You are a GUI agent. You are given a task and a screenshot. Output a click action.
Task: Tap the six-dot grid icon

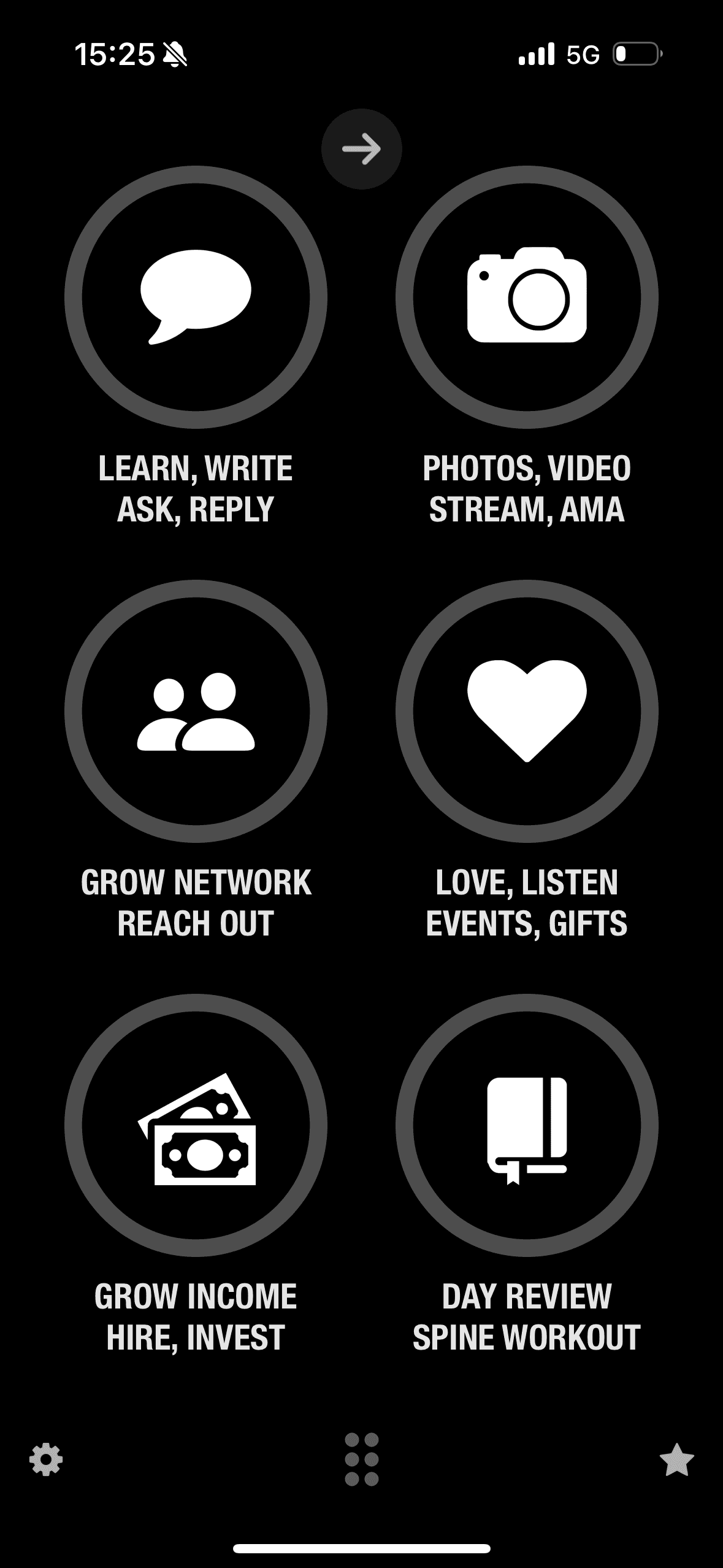pyautogui.click(x=362, y=1459)
